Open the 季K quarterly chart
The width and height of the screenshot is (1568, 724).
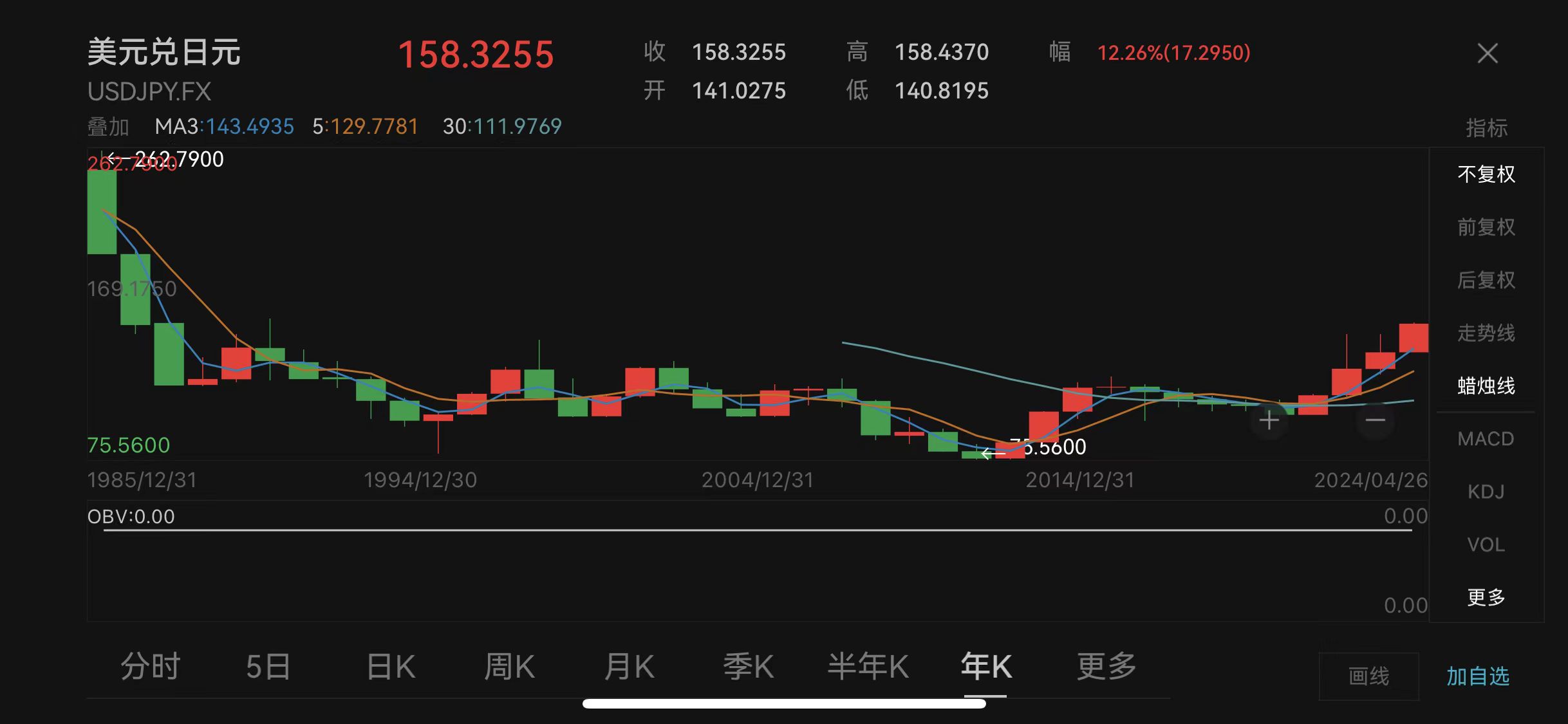coord(748,666)
